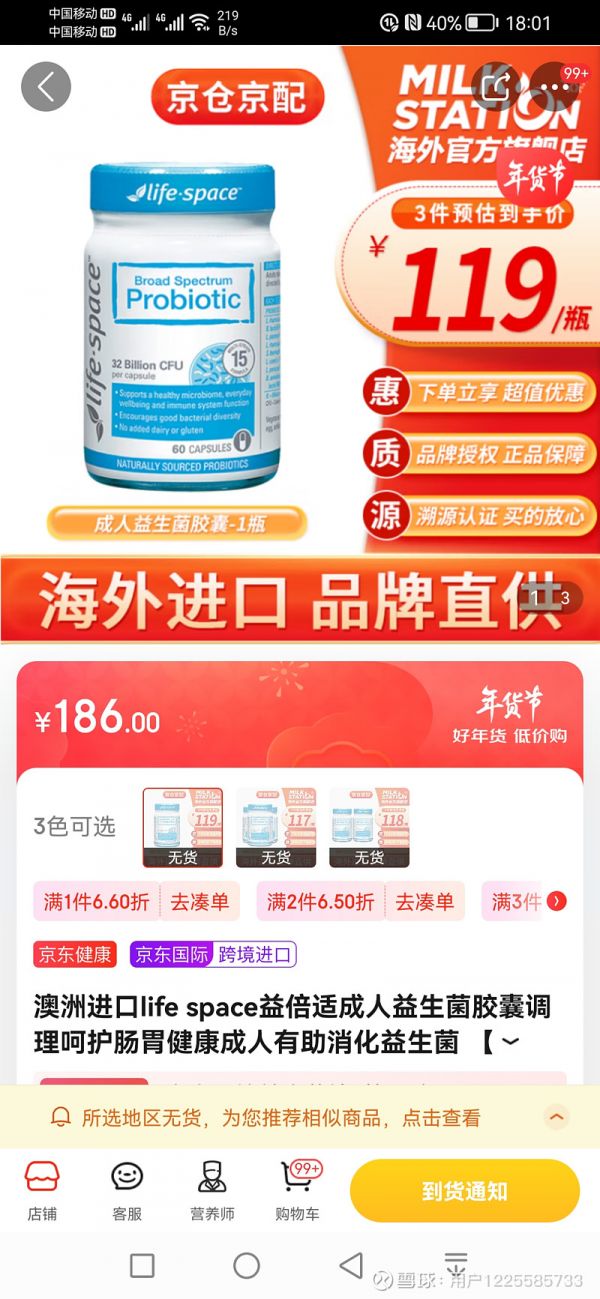
Task: Open the 店铺 store page
Action: pos(42,1191)
